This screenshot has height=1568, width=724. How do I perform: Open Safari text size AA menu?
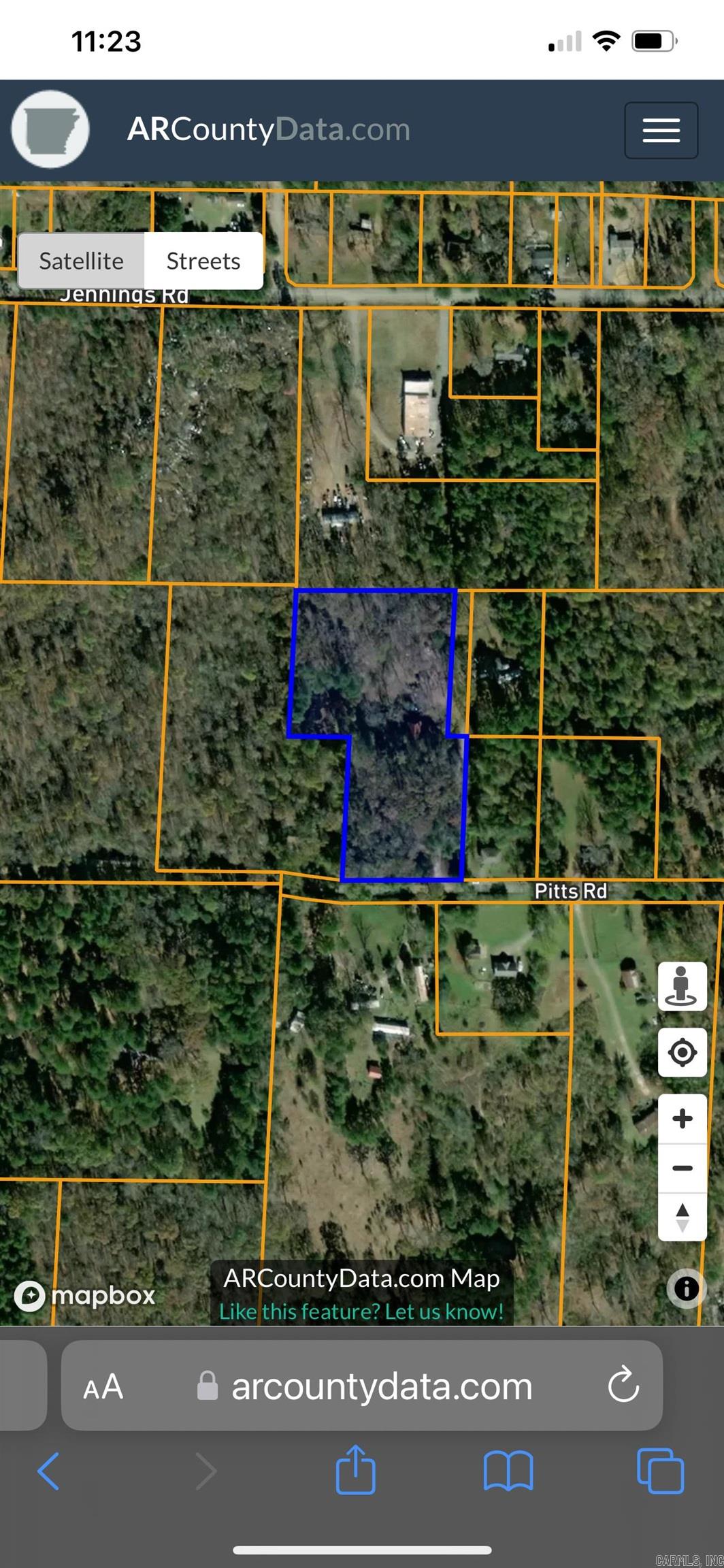click(x=103, y=1386)
